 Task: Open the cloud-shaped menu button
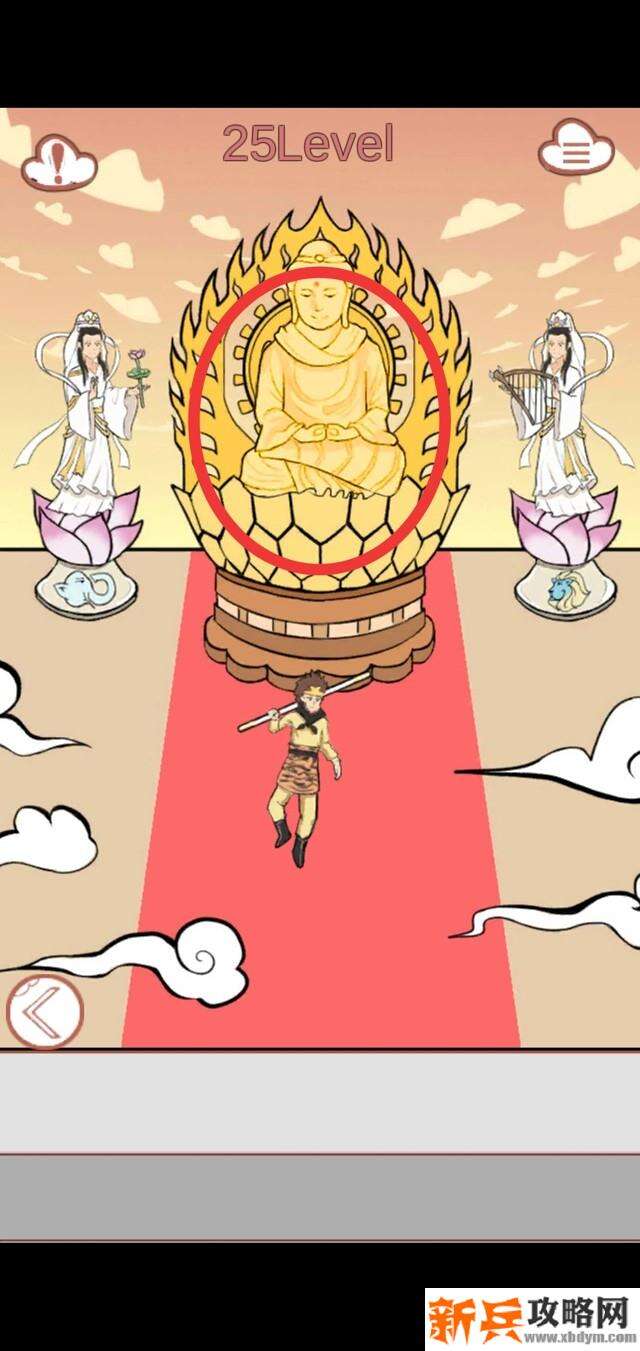point(575,152)
